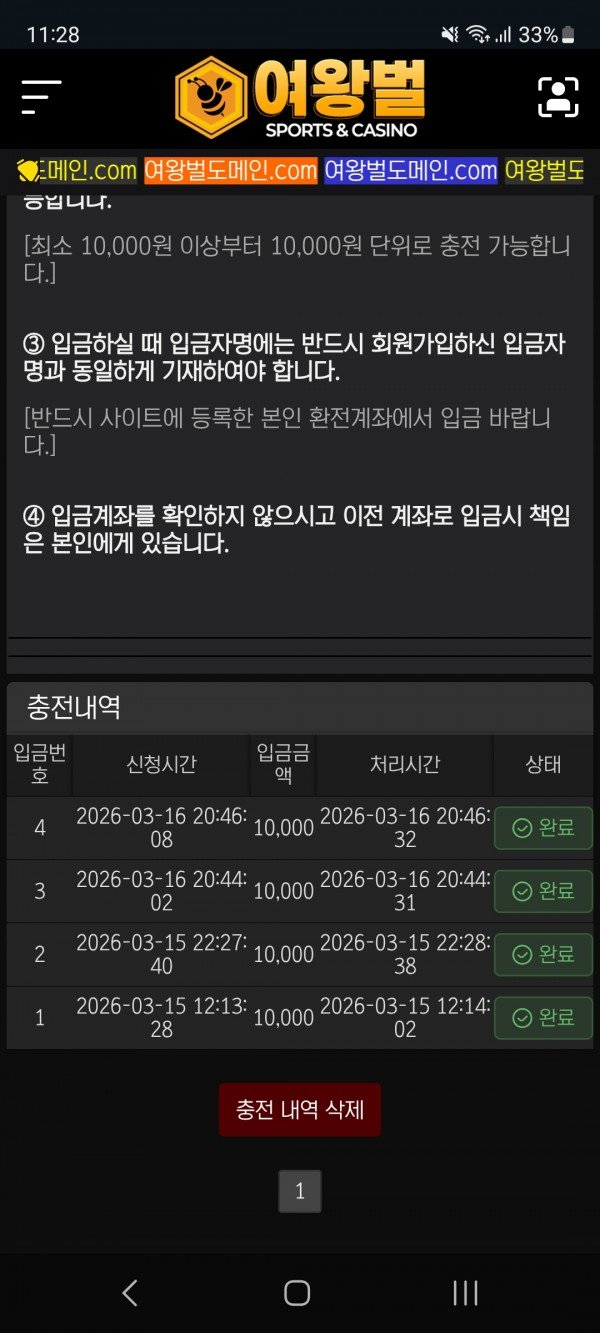Go back with the system back button

click(130, 1292)
